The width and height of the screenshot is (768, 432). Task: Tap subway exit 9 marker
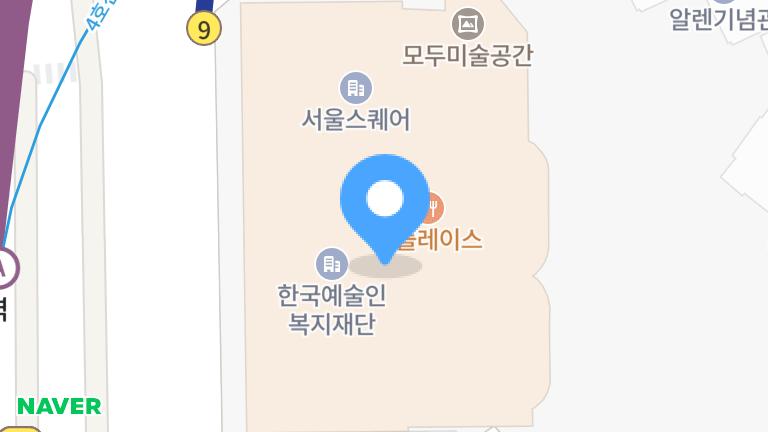coord(204,30)
